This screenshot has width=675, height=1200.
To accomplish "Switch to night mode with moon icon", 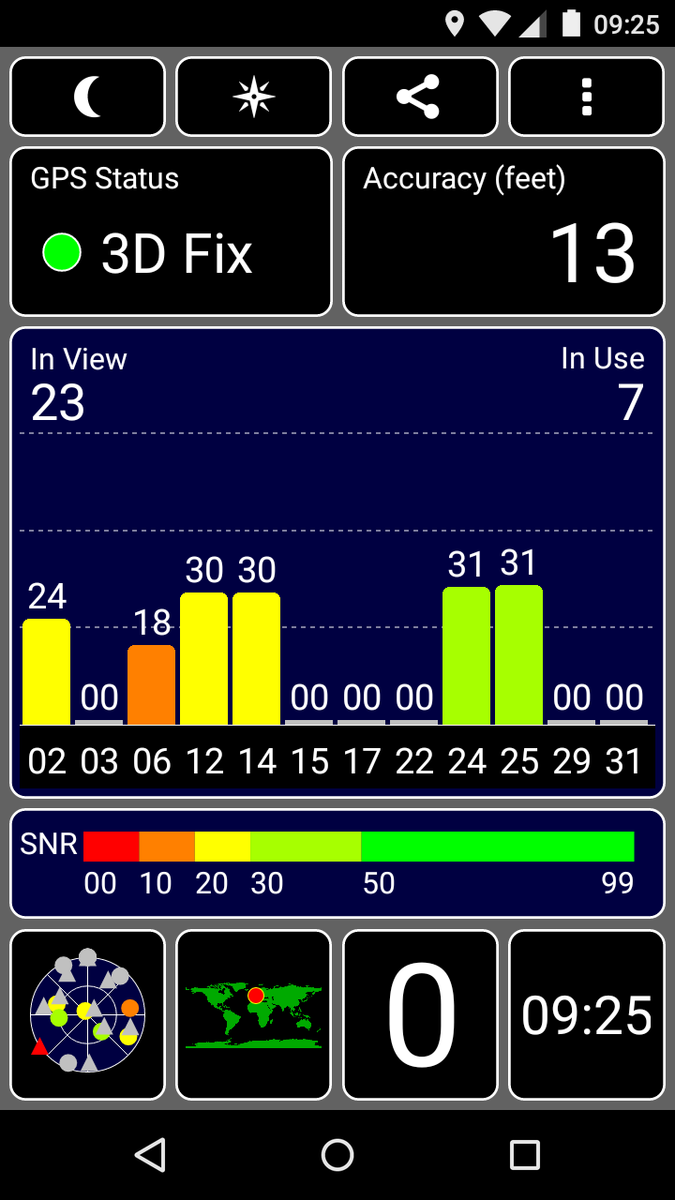I will coord(88,97).
